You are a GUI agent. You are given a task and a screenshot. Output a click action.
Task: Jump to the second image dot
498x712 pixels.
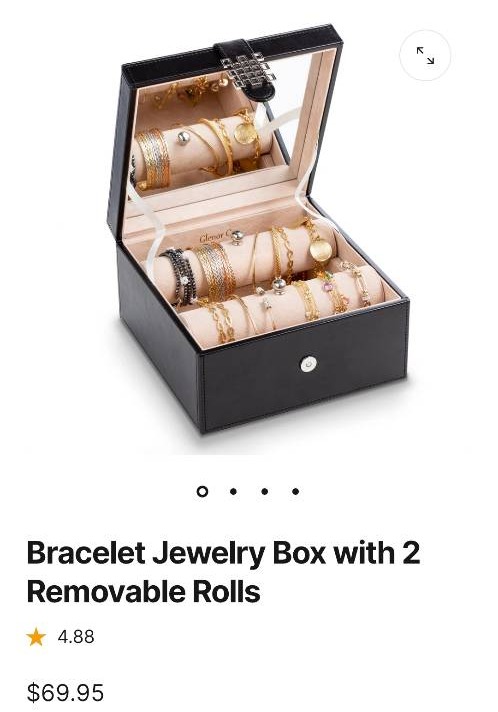(233, 491)
